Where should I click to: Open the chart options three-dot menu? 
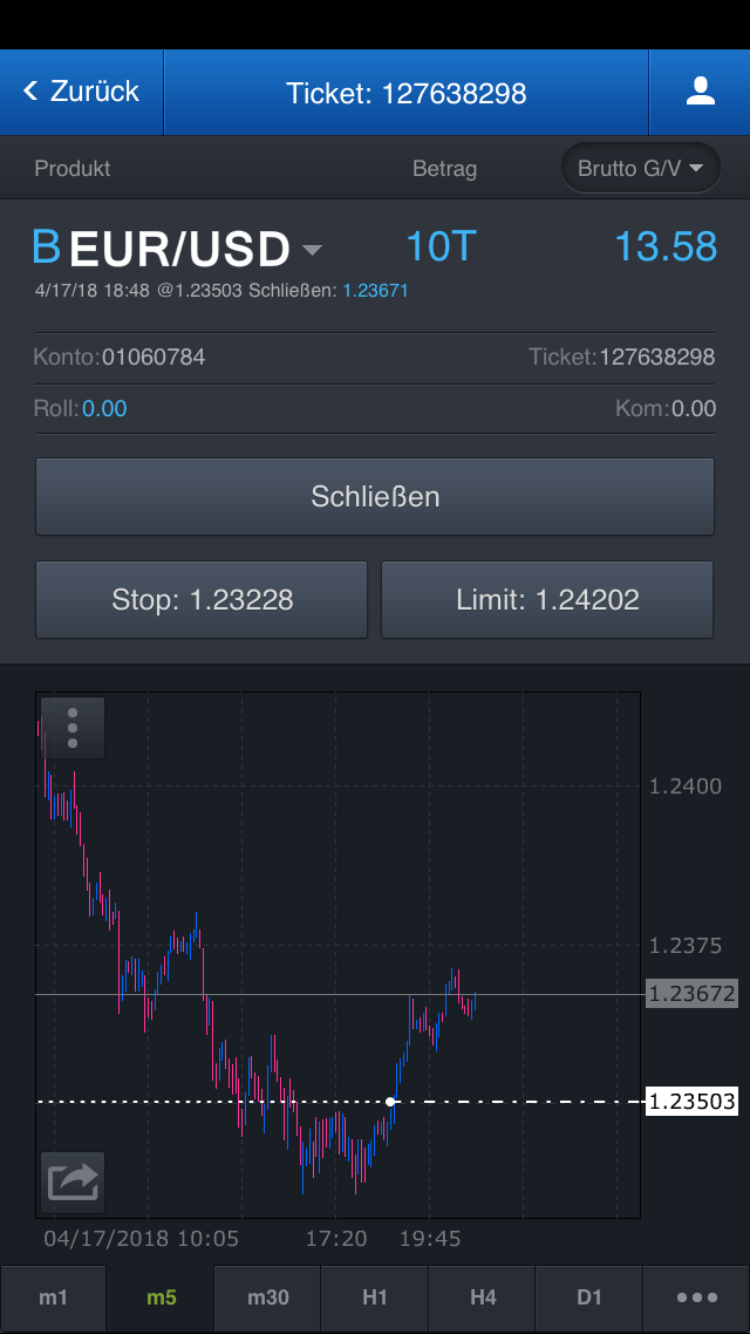coord(71,728)
